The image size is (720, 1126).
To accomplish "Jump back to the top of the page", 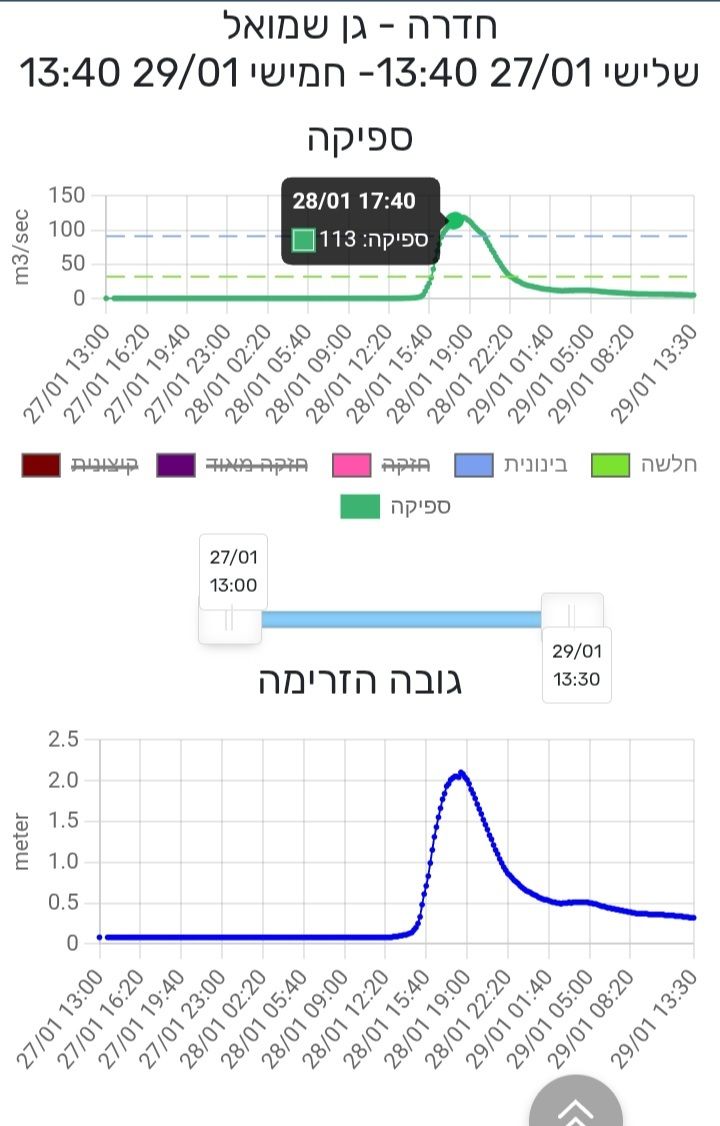I will point(576,1107).
